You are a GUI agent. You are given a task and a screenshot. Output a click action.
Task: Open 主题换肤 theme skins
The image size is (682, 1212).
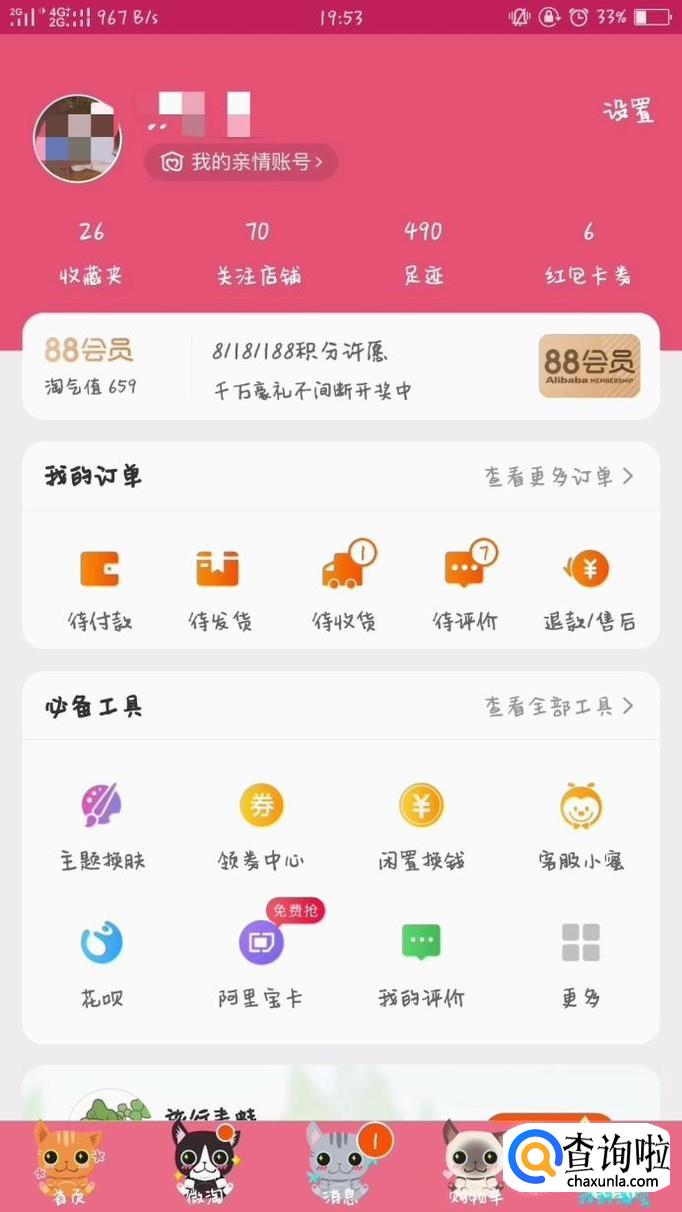tap(102, 826)
